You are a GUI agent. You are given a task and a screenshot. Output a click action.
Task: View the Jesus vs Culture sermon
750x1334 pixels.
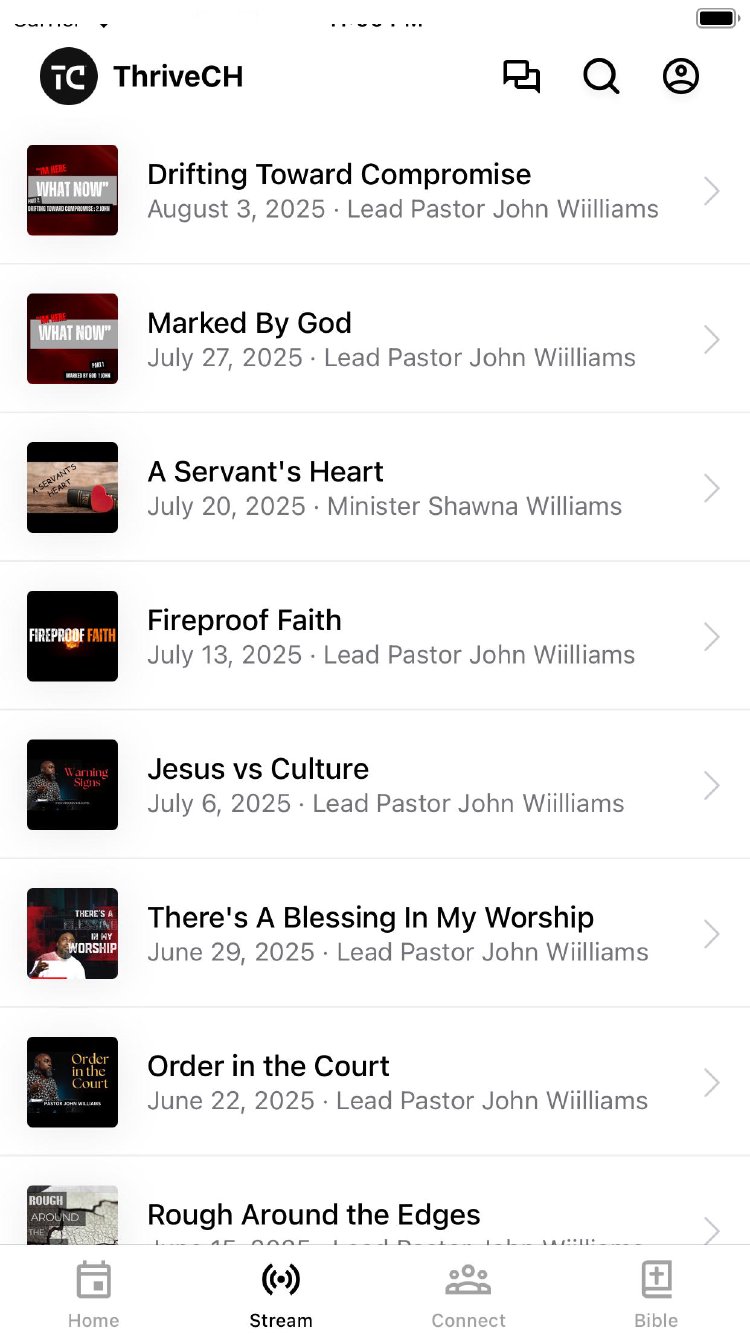375,785
